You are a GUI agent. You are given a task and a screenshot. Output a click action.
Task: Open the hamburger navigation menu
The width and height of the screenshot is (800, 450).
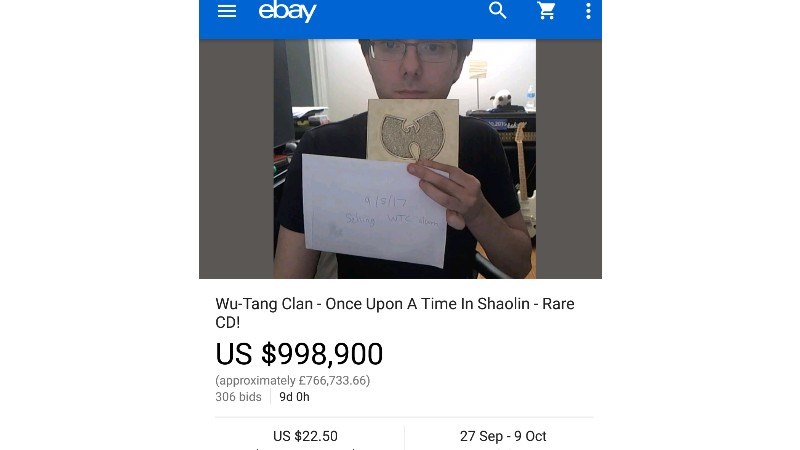coord(227,11)
